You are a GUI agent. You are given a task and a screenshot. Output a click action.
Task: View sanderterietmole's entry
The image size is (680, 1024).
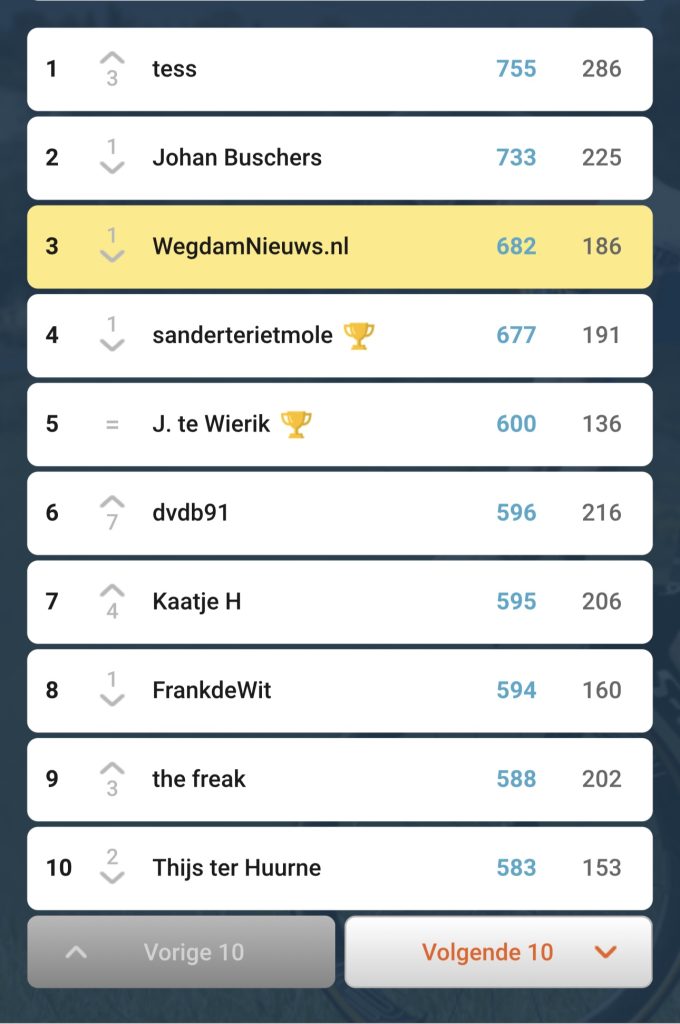click(x=340, y=336)
